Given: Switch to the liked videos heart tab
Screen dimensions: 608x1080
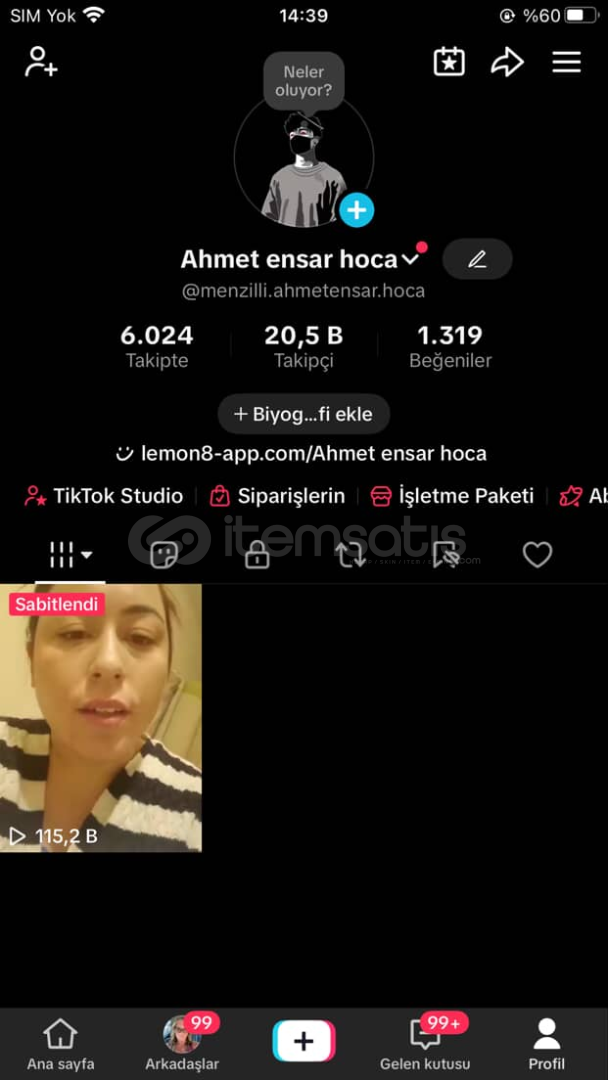Looking at the screenshot, I should (x=537, y=555).
